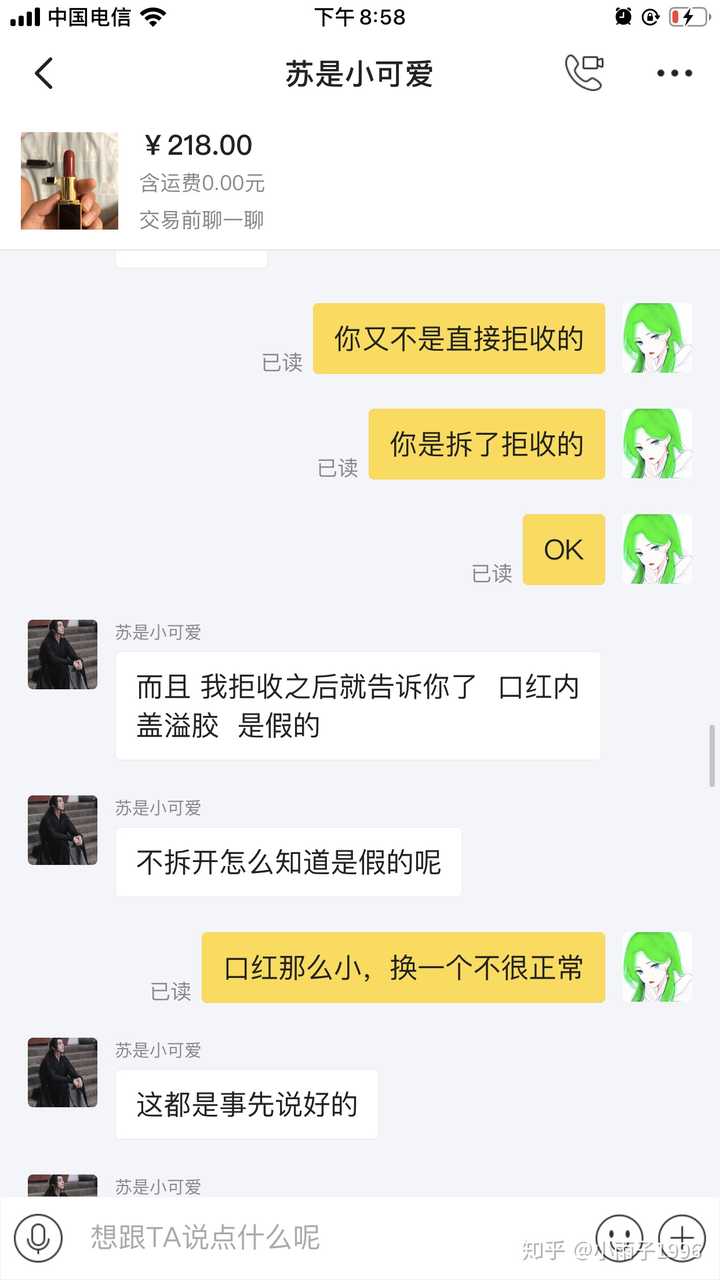
Task: Open the alarm clock status bar icon
Action: coord(625,16)
